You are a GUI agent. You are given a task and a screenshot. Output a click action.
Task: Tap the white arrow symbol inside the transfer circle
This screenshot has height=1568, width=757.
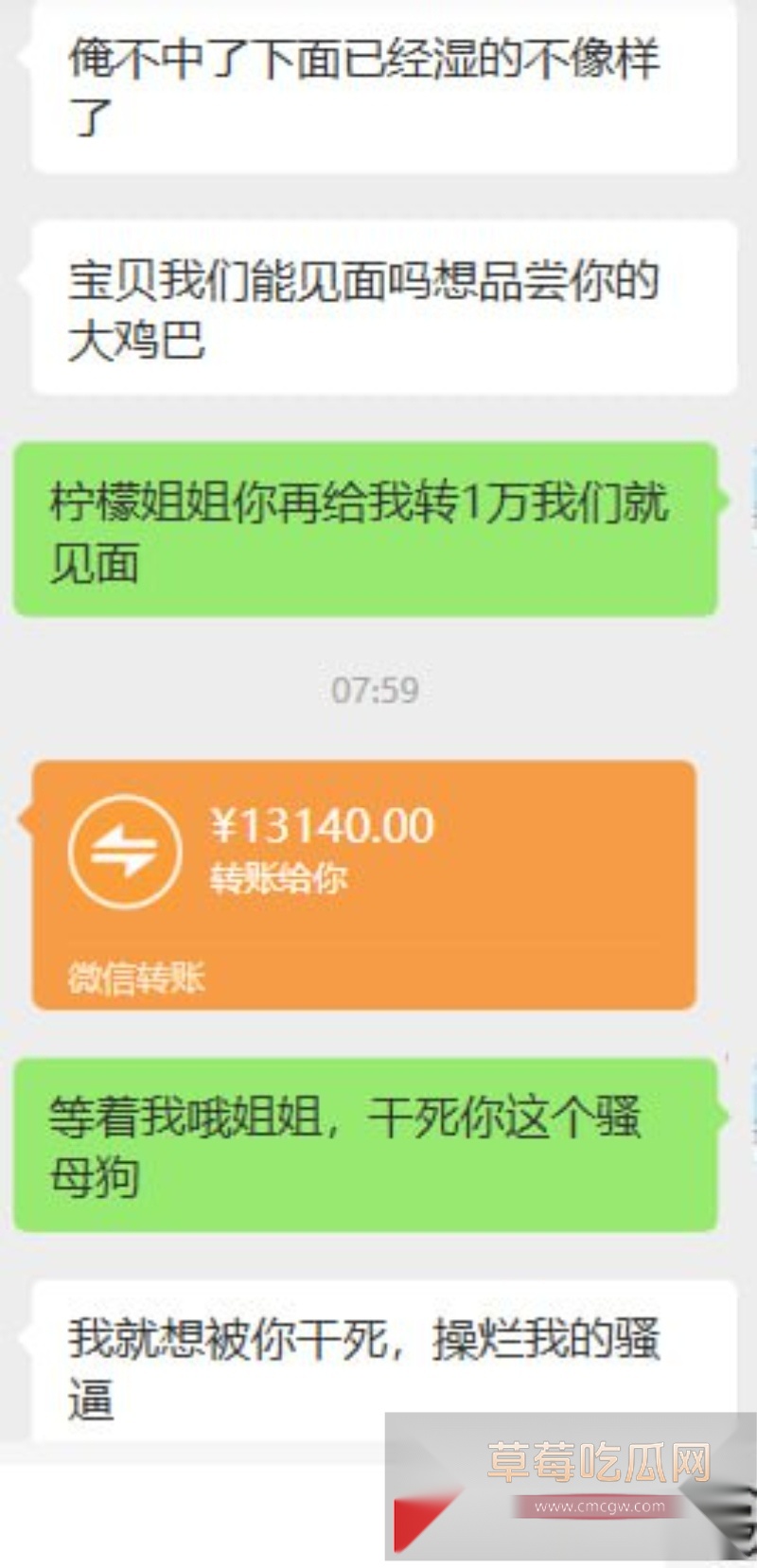[x=123, y=853]
